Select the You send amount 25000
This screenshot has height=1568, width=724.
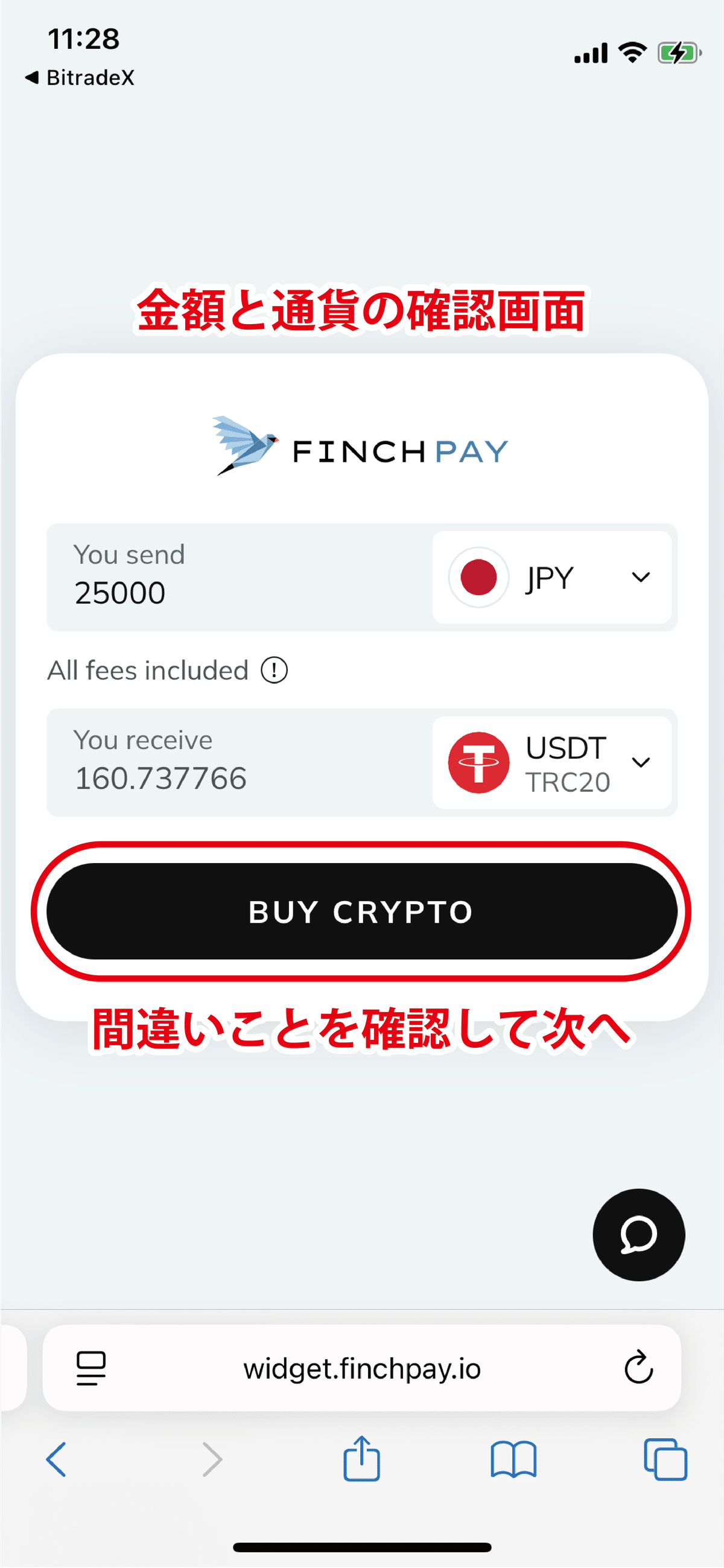121,591
